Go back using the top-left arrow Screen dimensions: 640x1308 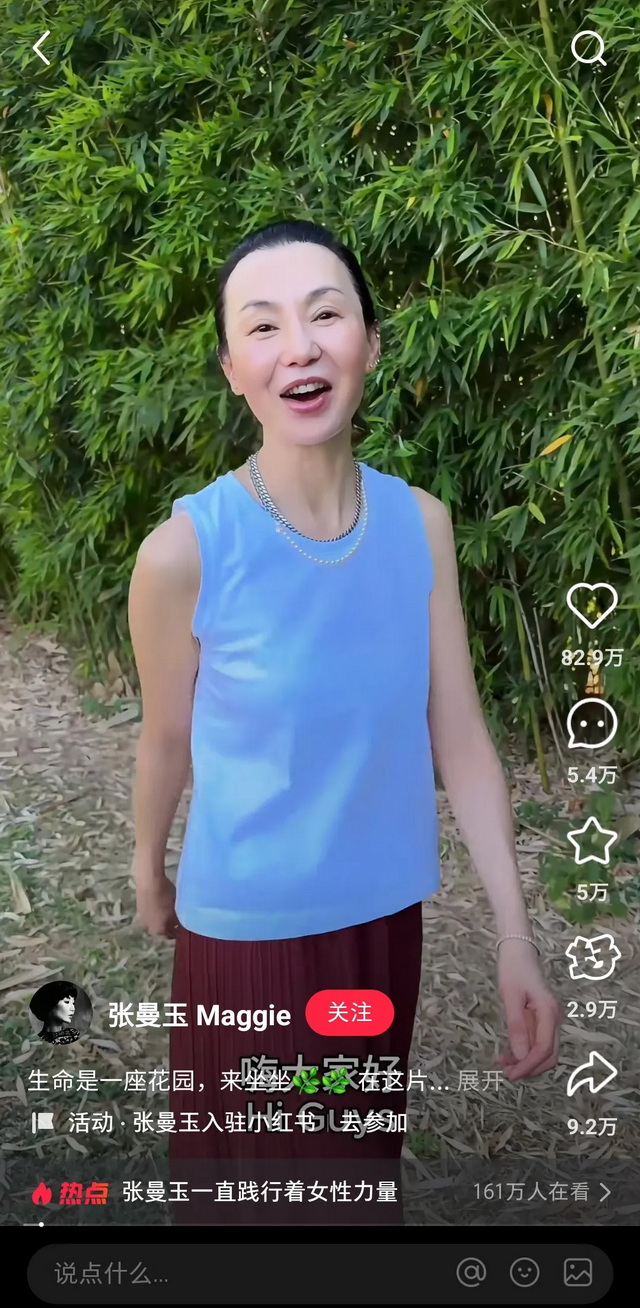(41, 48)
